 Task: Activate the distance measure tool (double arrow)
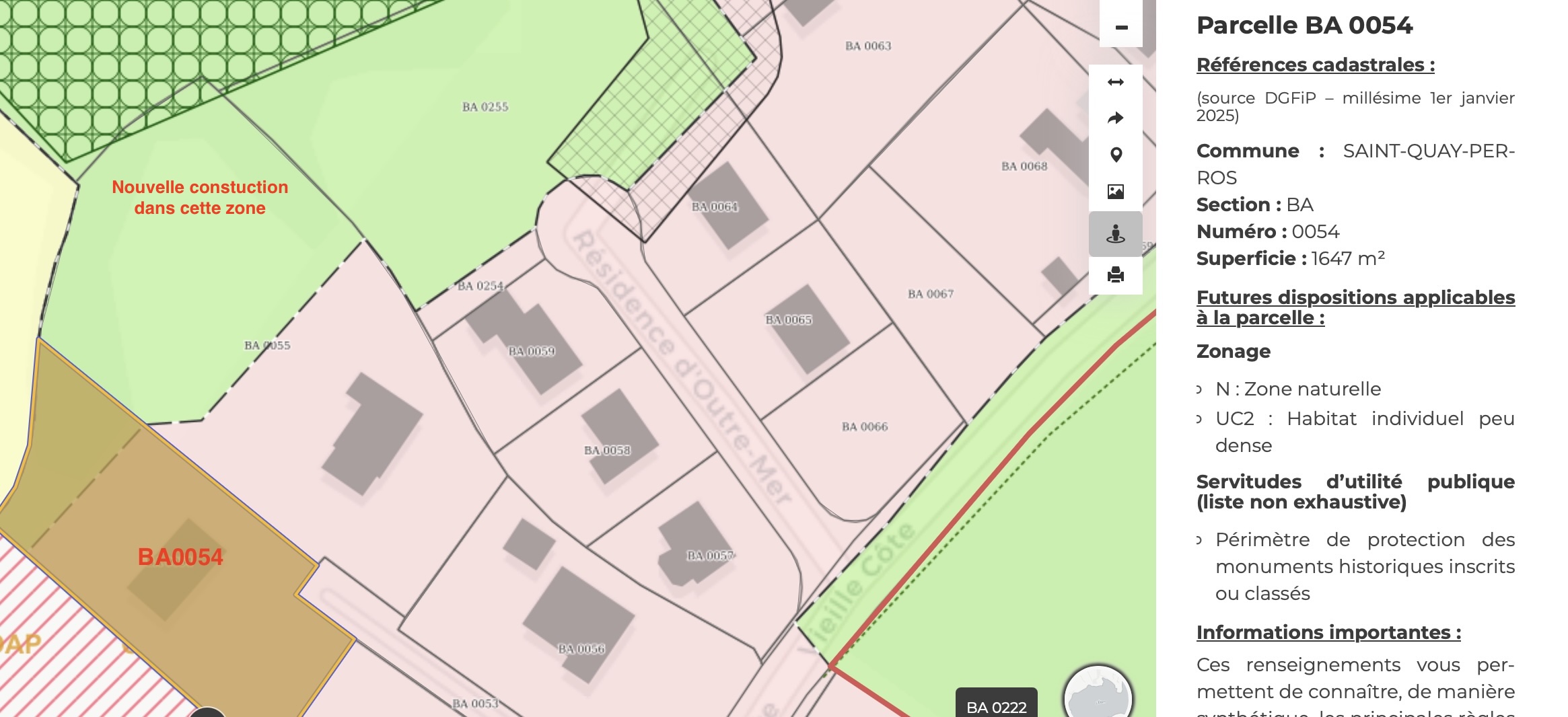(x=1116, y=82)
